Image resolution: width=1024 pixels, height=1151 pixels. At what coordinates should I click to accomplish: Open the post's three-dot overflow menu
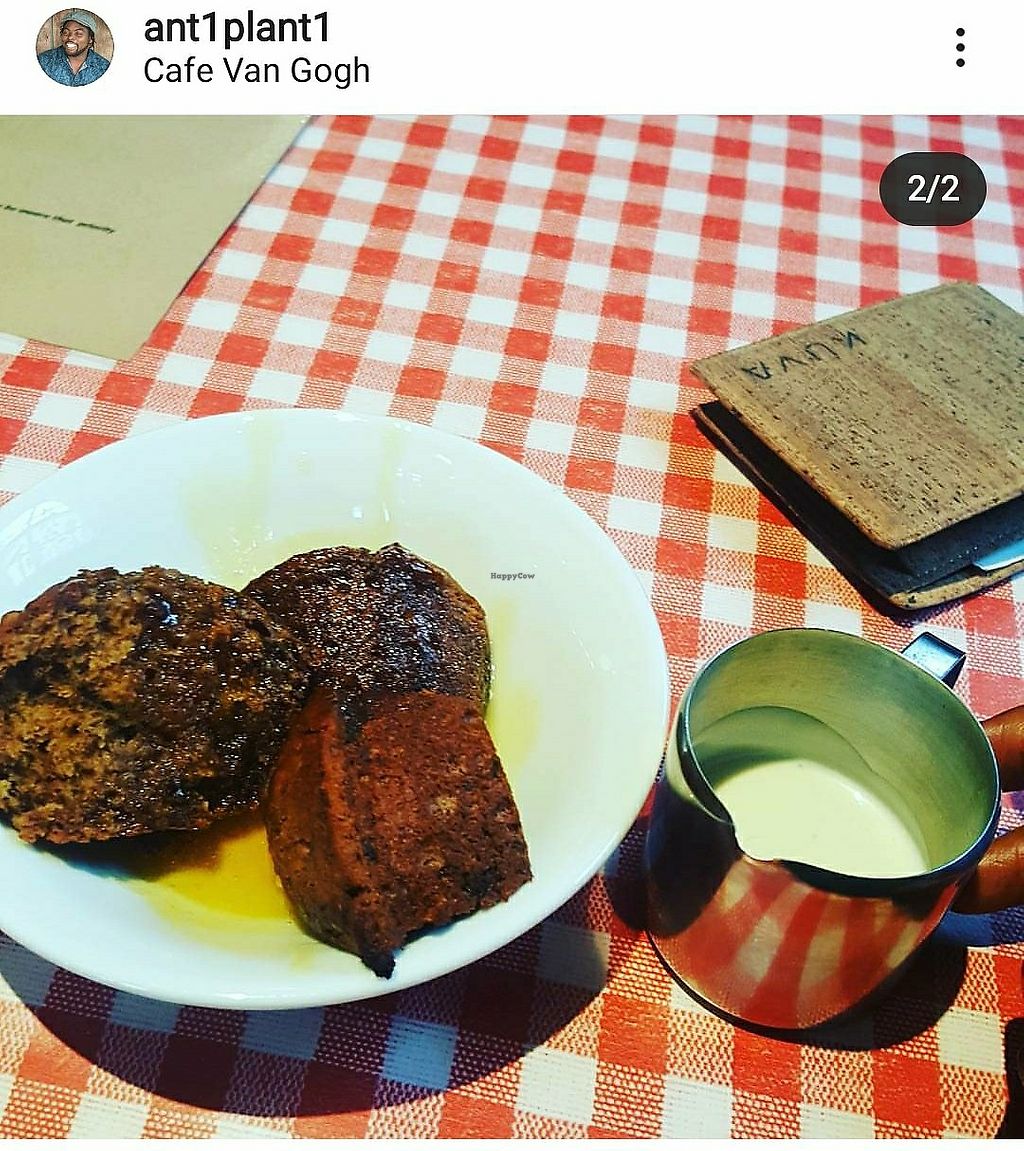[x=959, y=48]
